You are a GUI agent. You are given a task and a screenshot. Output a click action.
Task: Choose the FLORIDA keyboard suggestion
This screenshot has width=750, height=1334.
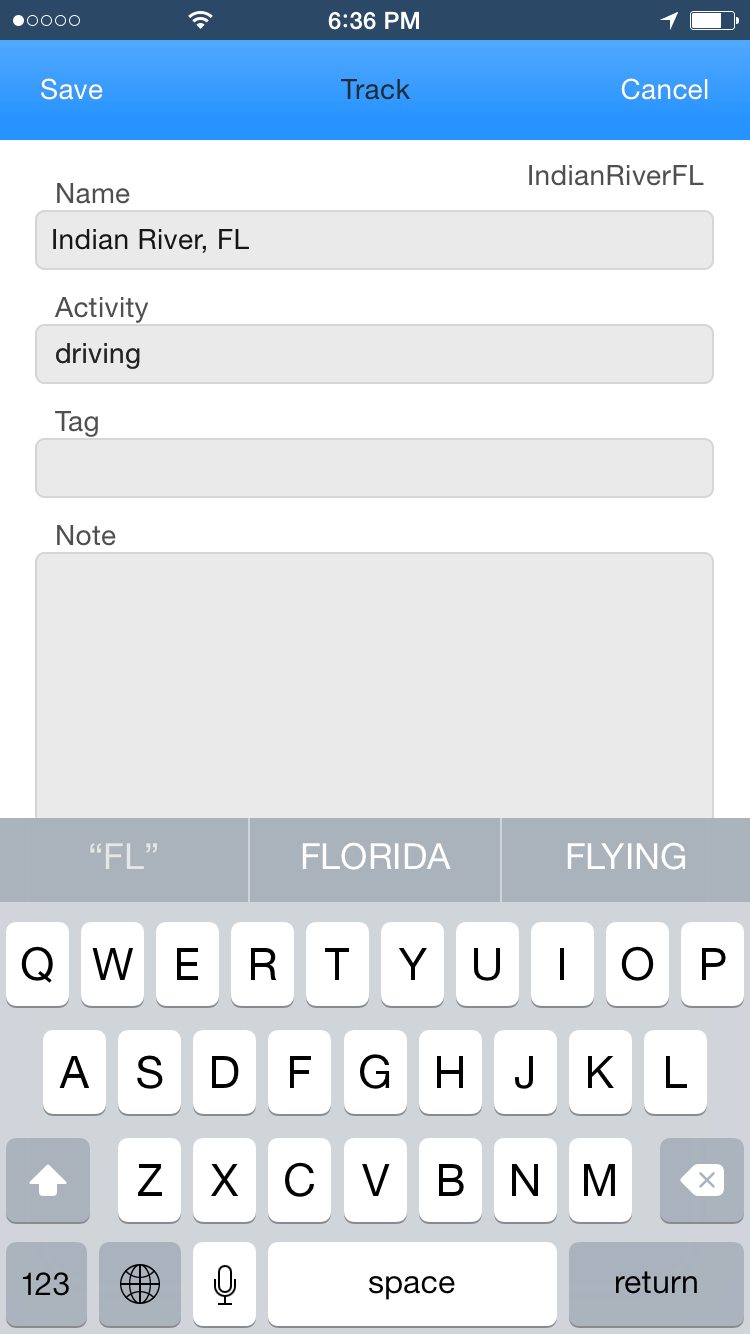click(x=375, y=858)
